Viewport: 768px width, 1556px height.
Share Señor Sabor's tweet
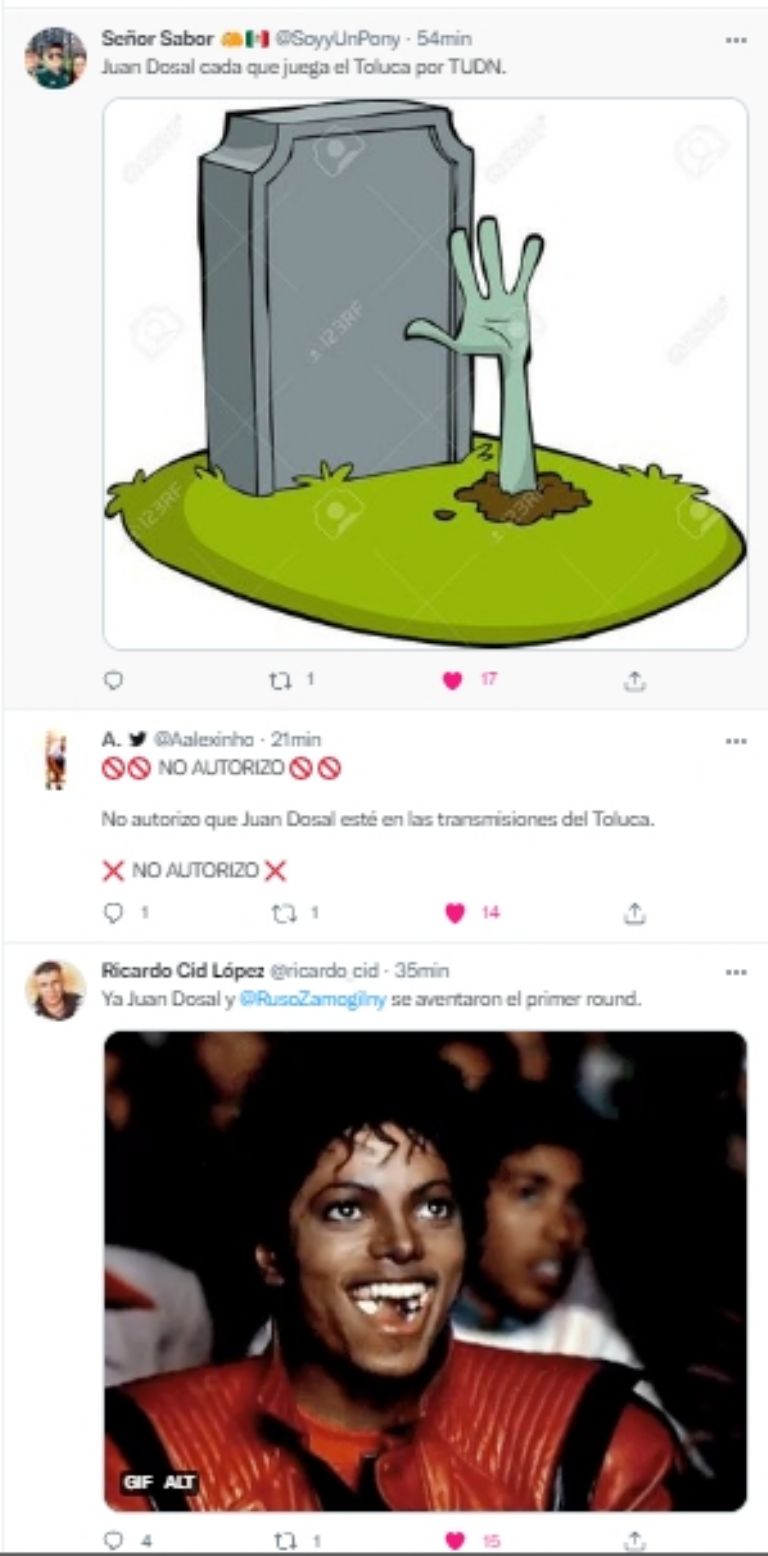634,681
